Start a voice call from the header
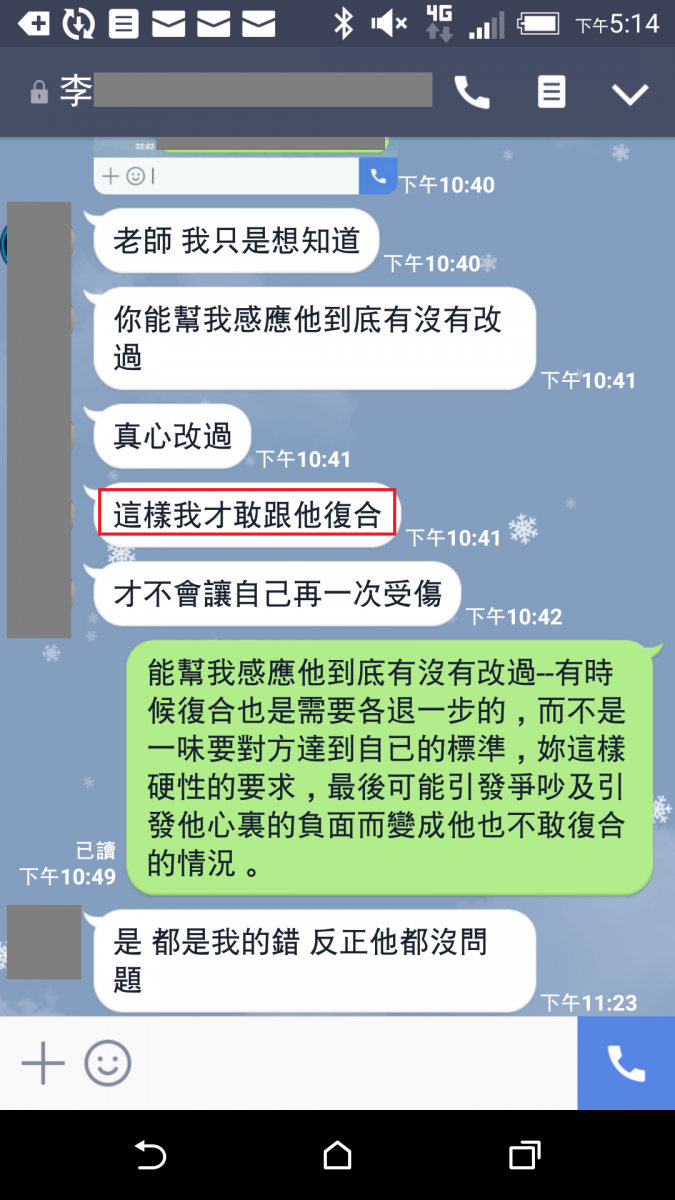 coord(472,93)
